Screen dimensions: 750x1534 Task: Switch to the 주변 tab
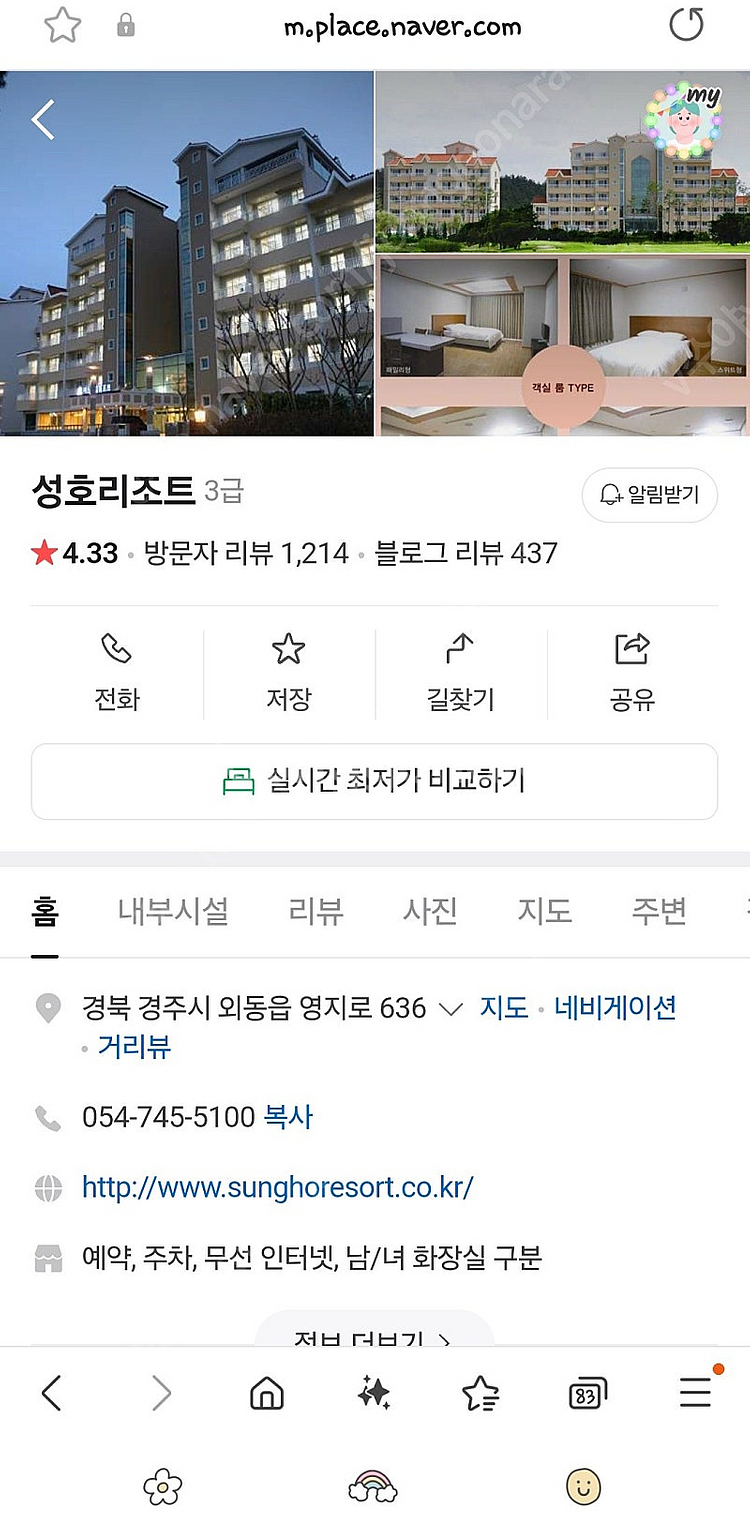coord(659,911)
